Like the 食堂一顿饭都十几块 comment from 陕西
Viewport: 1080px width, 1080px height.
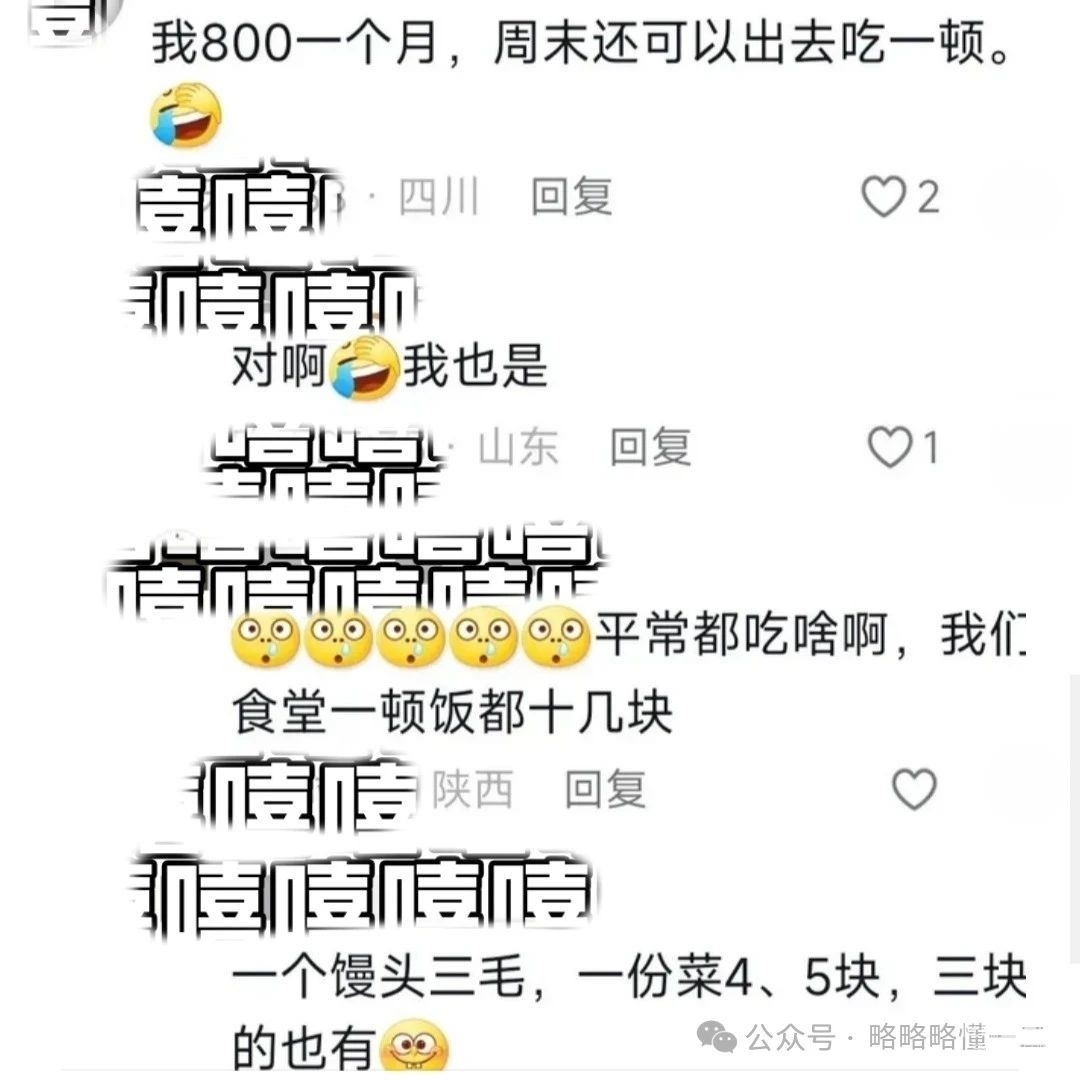click(913, 791)
